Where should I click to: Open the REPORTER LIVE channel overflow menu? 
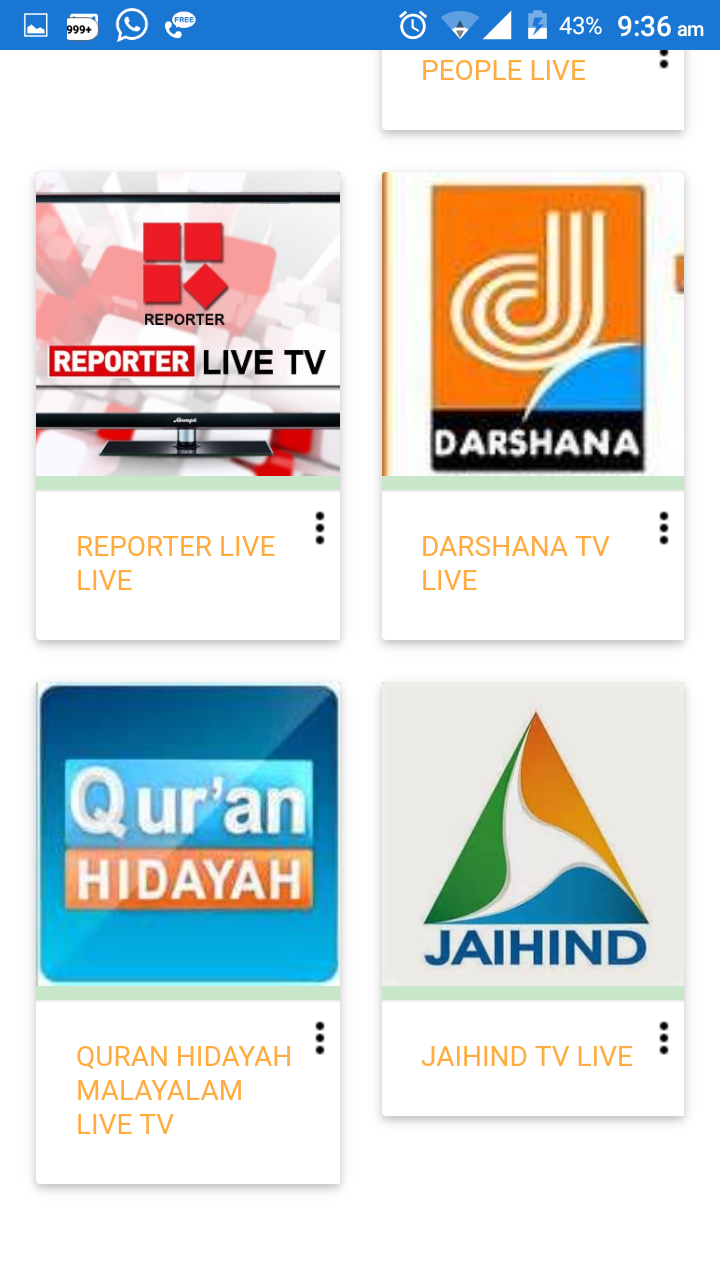(x=319, y=527)
